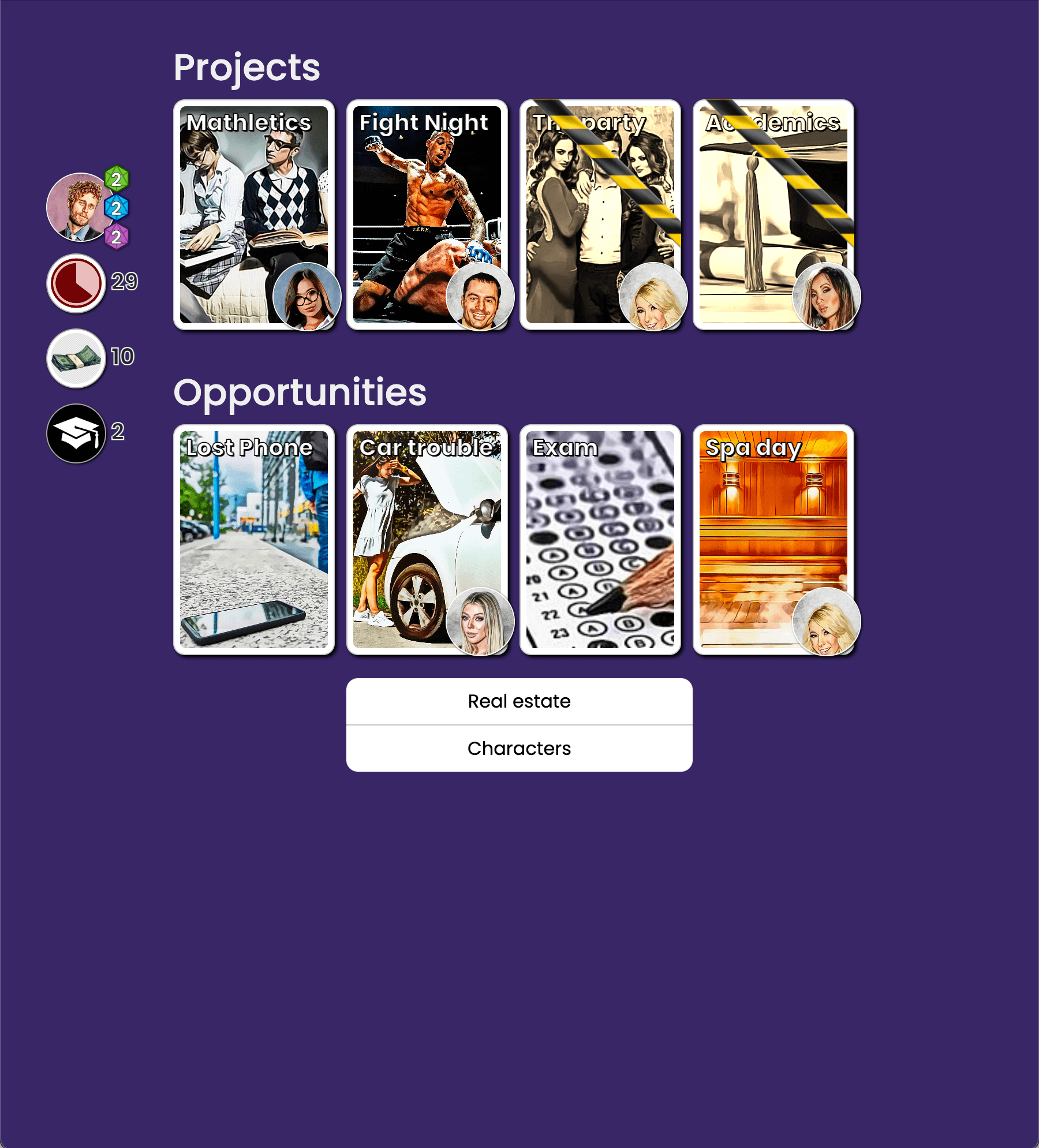This screenshot has height=1148, width=1039.
Task: Select the Fight Night project card
Action: point(427,215)
